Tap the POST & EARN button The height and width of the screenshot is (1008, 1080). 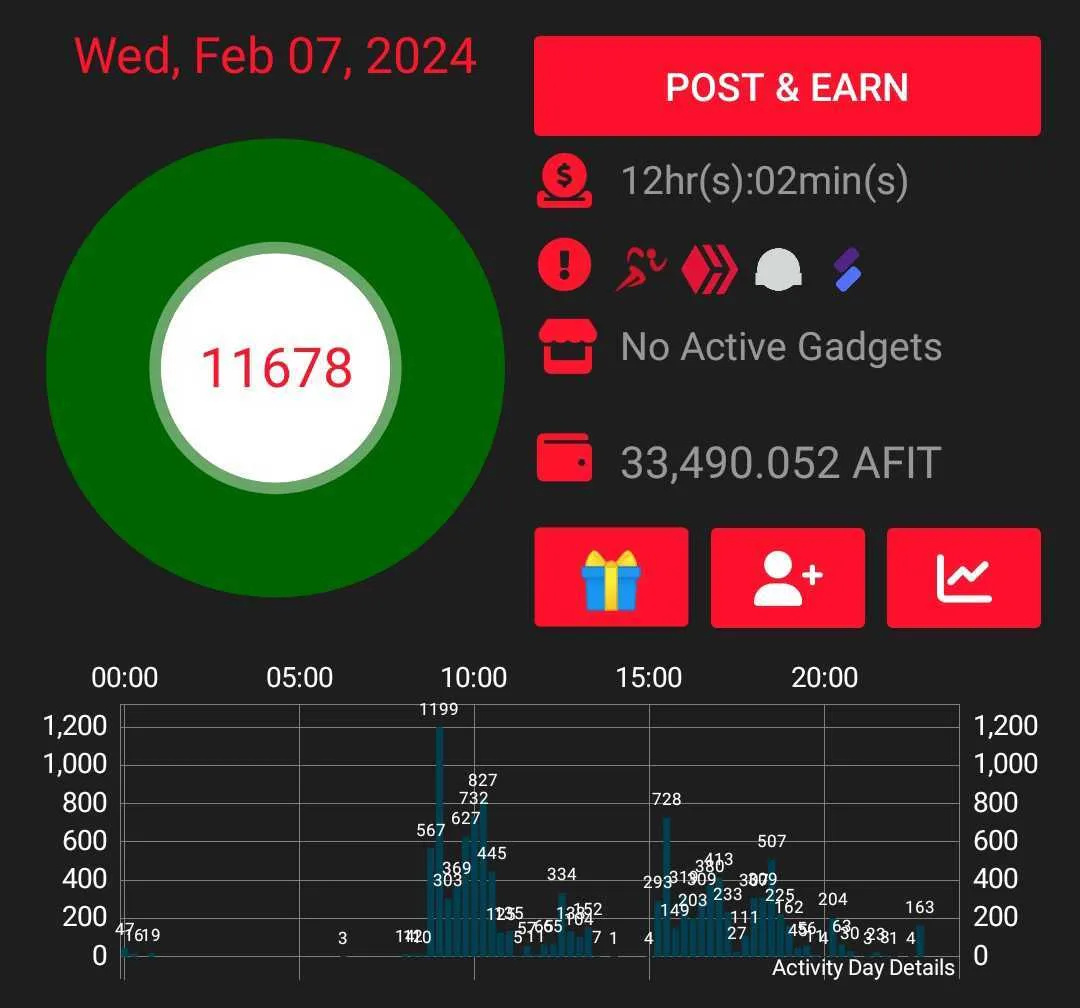(x=787, y=87)
